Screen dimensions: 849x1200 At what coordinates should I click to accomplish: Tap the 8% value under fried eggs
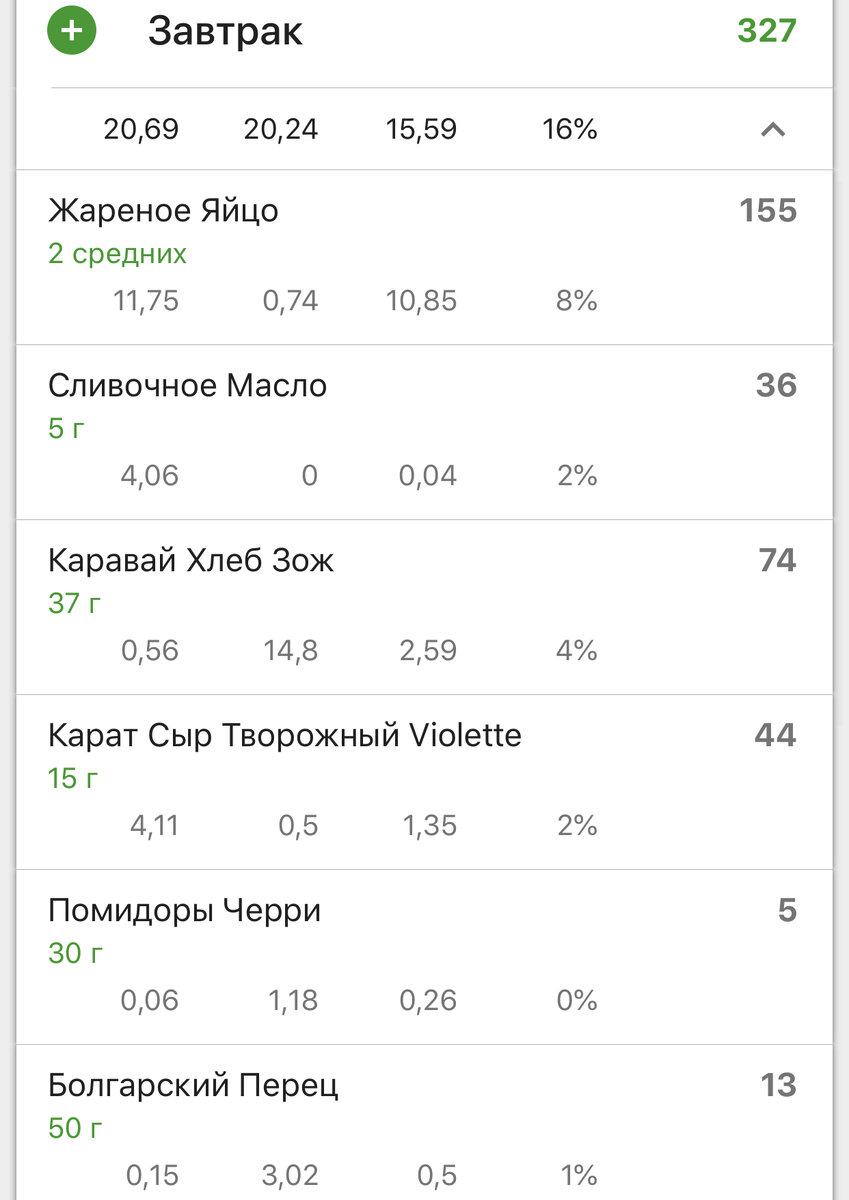[x=577, y=299]
